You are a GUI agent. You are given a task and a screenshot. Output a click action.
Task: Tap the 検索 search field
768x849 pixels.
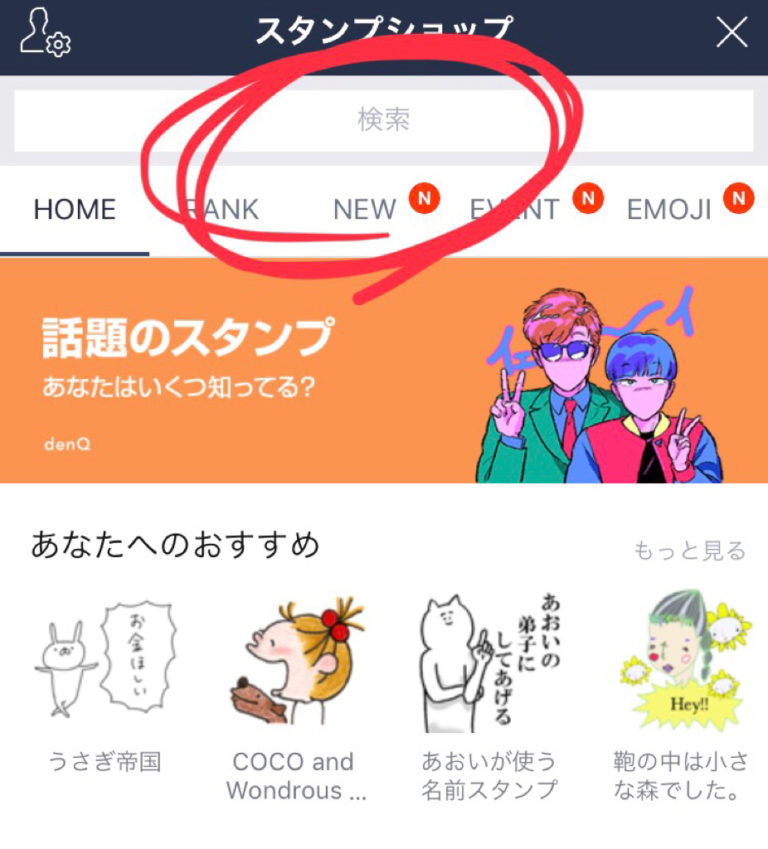[x=384, y=120]
